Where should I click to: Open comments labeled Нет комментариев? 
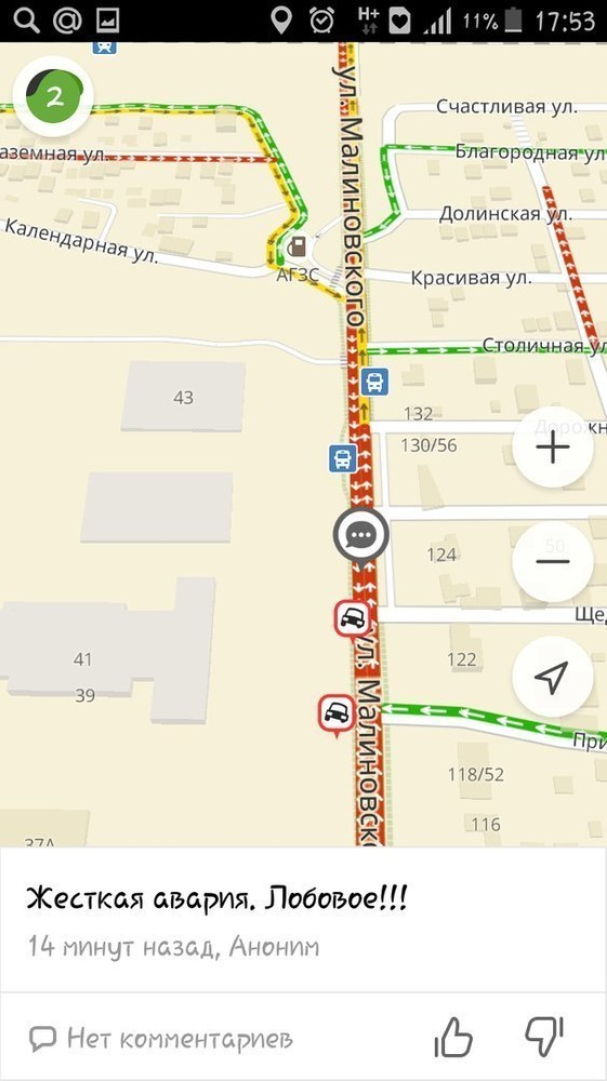161,1038
